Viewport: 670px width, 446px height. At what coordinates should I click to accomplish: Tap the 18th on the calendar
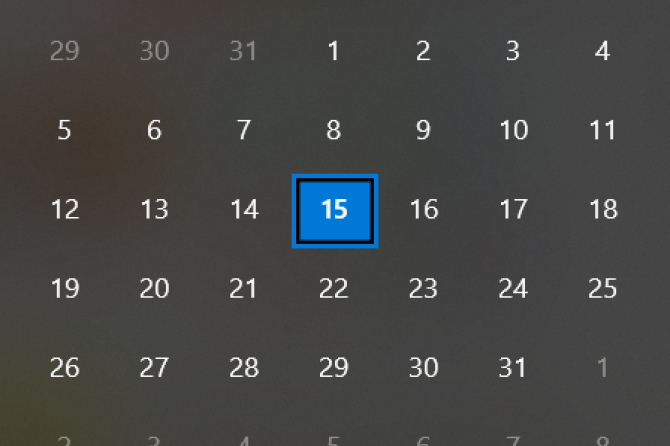pyautogui.click(x=603, y=210)
